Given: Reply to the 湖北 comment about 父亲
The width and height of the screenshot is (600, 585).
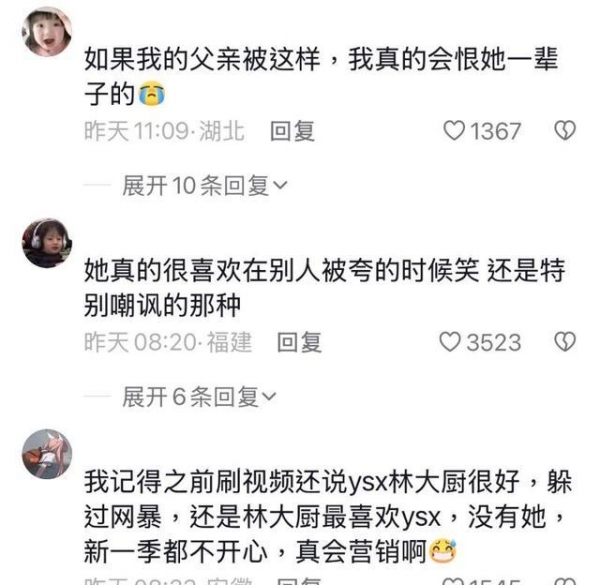Looking at the screenshot, I should click(x=293, y=131).
